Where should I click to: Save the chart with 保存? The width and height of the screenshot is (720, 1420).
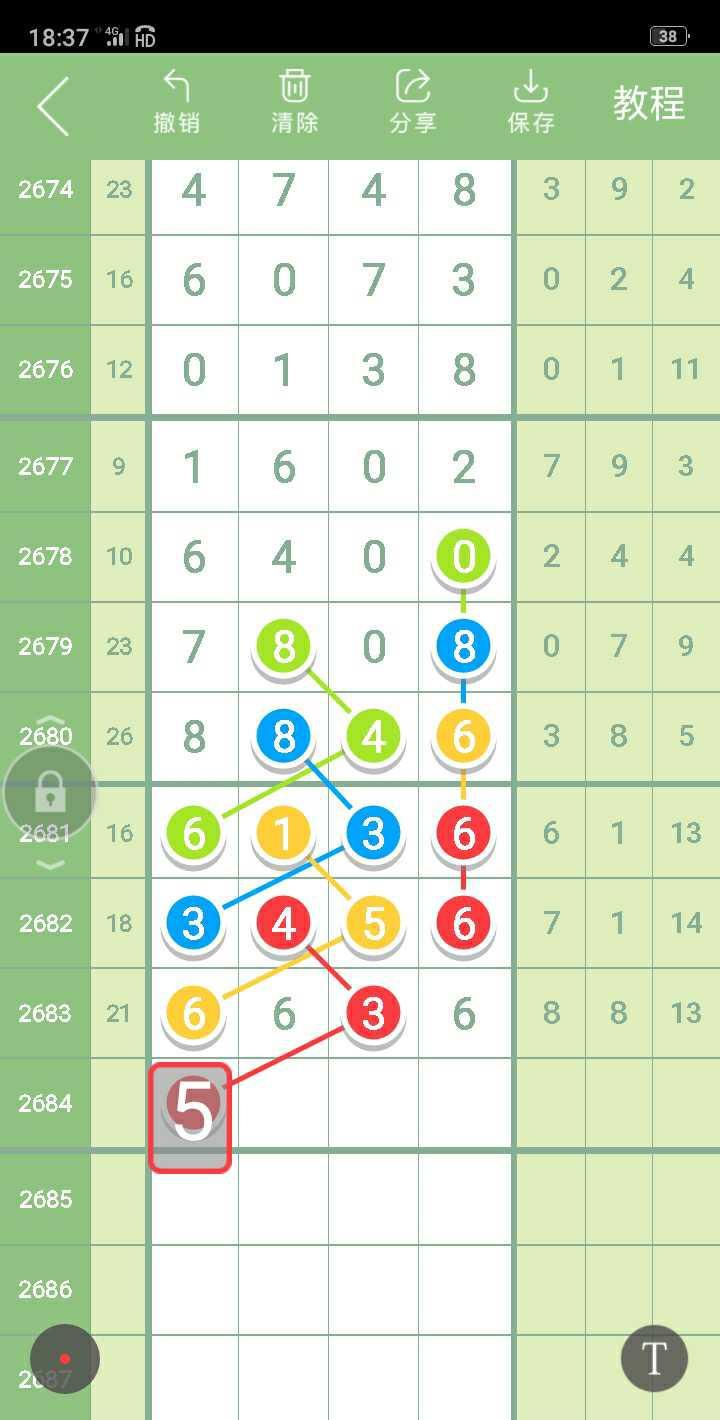point(530,103)
